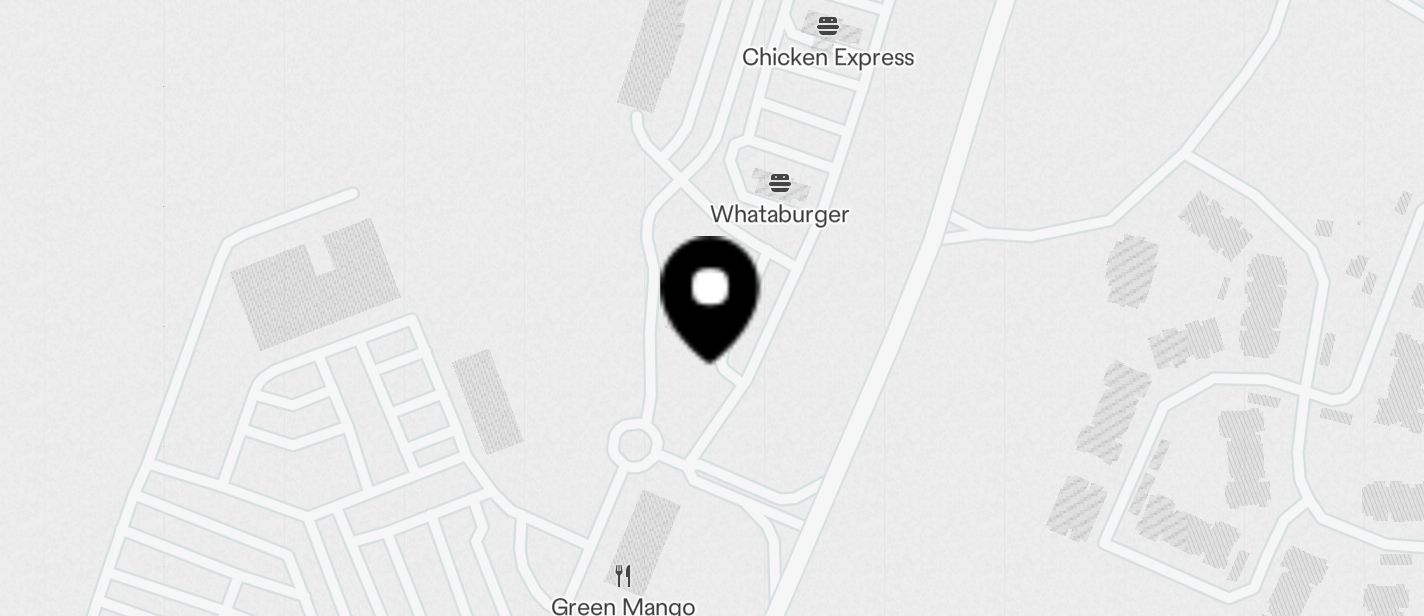Tap the black location pin marker
Image resolution: width=1424 pixels, height=616 pixels.
coord(710,296)
